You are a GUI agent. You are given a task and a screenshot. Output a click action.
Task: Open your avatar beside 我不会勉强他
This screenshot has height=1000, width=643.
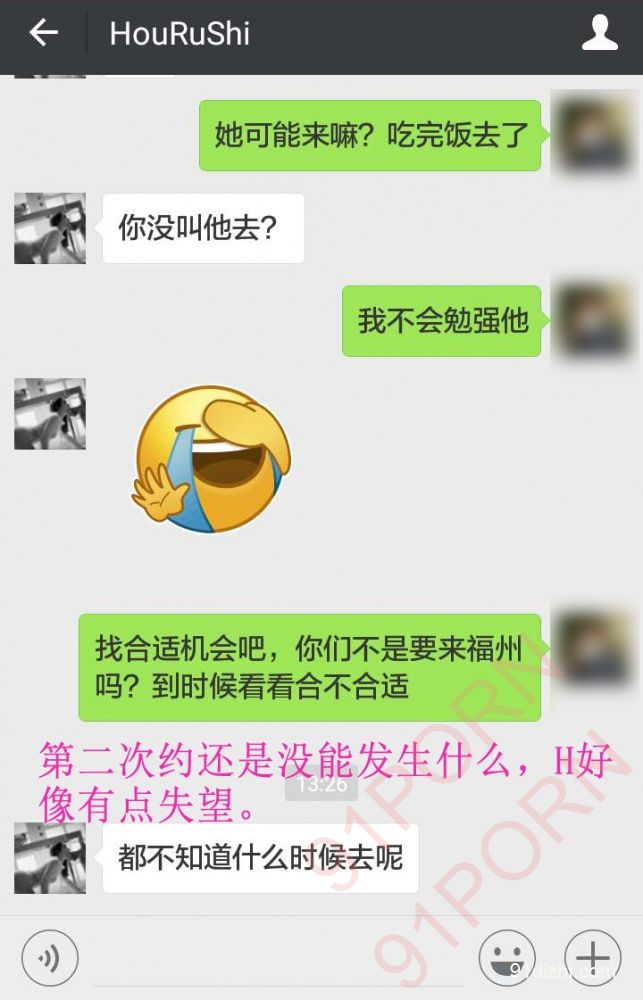(597, 320)
